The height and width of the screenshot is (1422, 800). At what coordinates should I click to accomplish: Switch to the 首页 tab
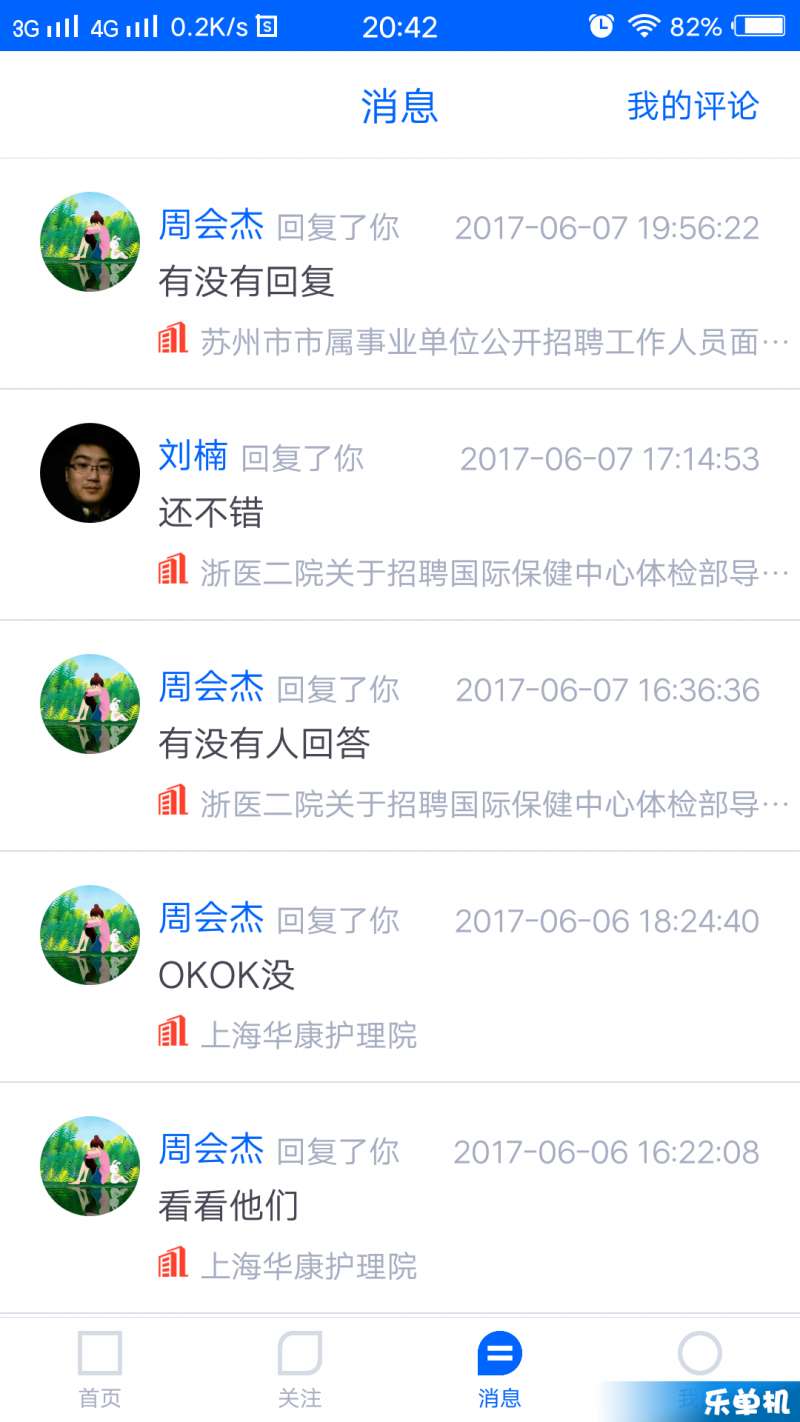pyautogui.click(x=100, y=1370)
